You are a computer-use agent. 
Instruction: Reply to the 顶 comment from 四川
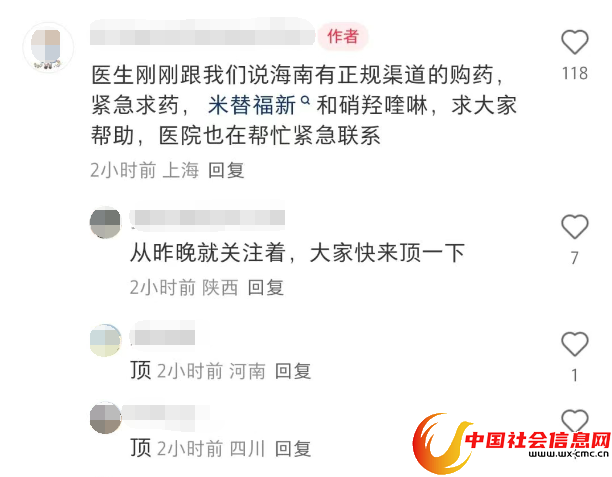(293, 448)
